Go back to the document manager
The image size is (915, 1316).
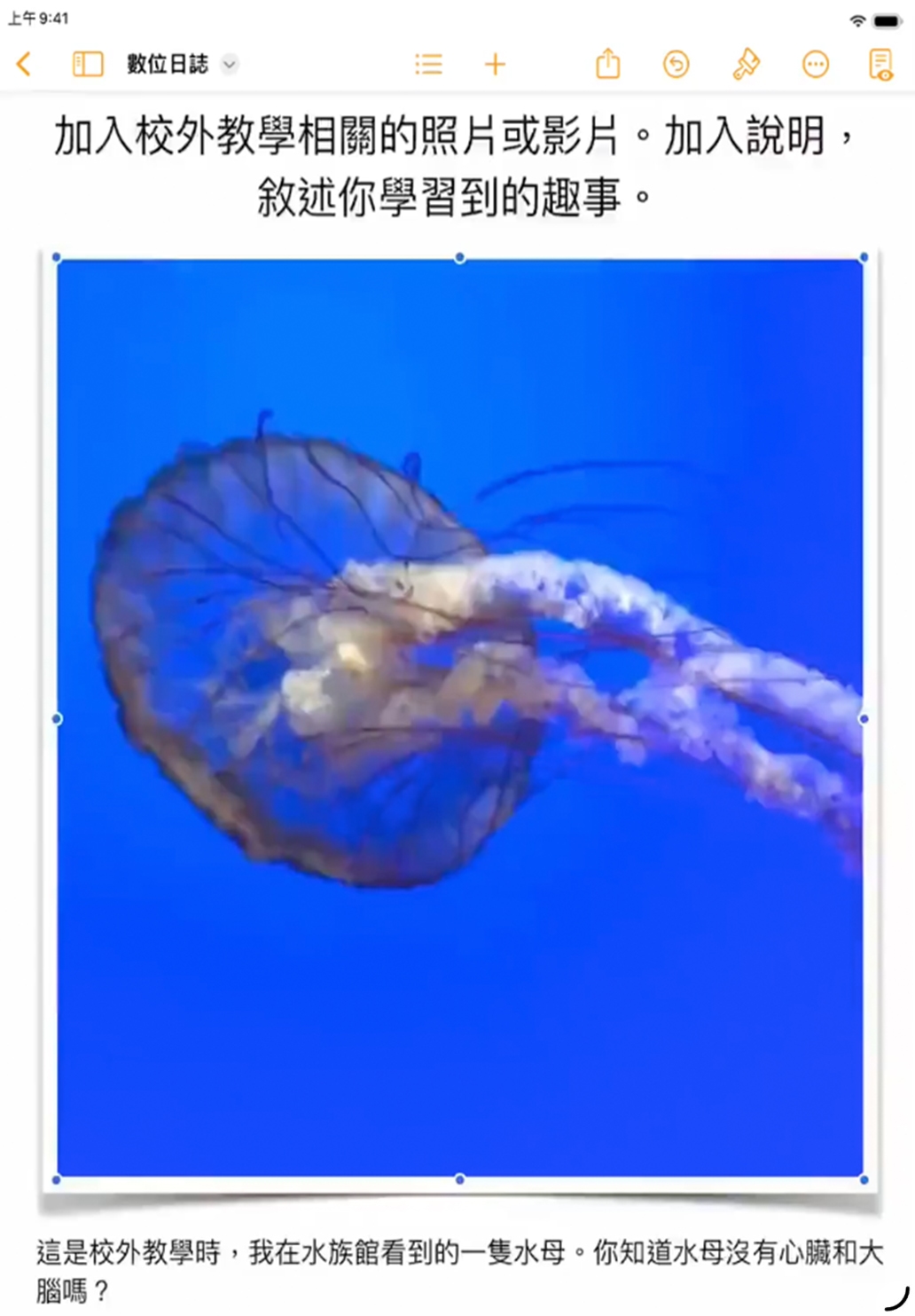(24, 64)
